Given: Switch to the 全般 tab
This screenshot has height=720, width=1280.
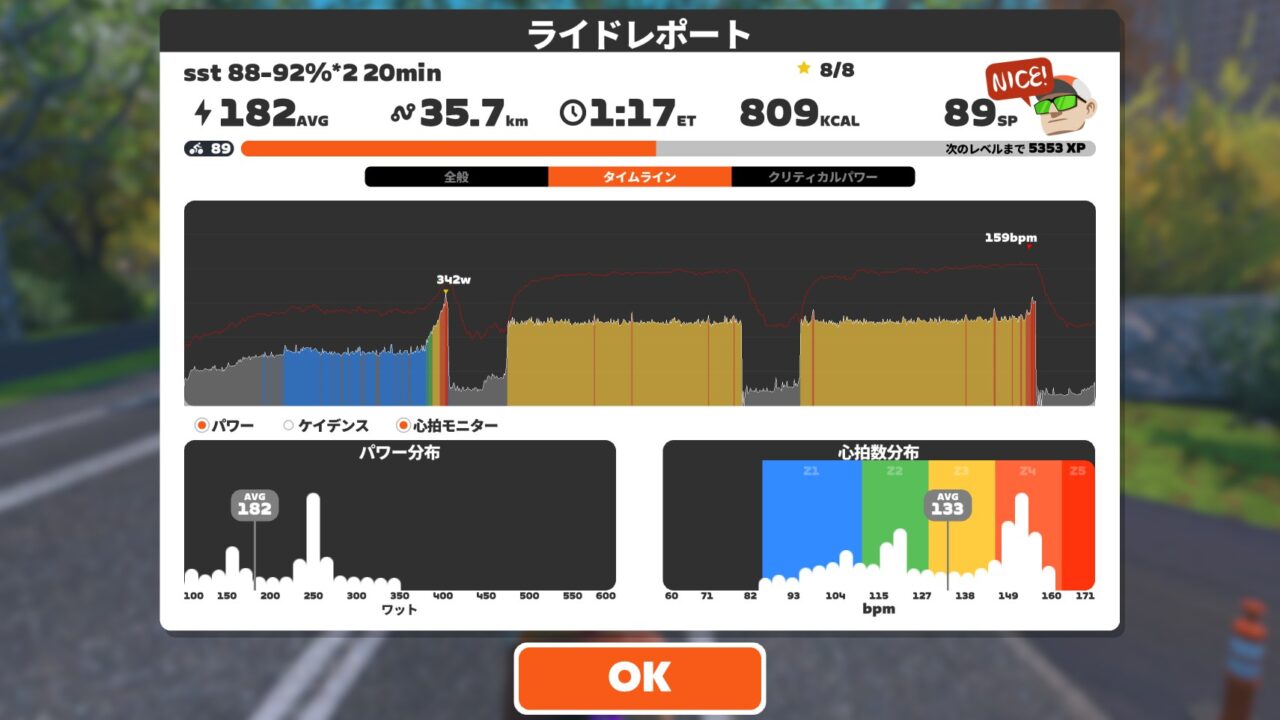Looking at the screenshot, I should 456,177.
